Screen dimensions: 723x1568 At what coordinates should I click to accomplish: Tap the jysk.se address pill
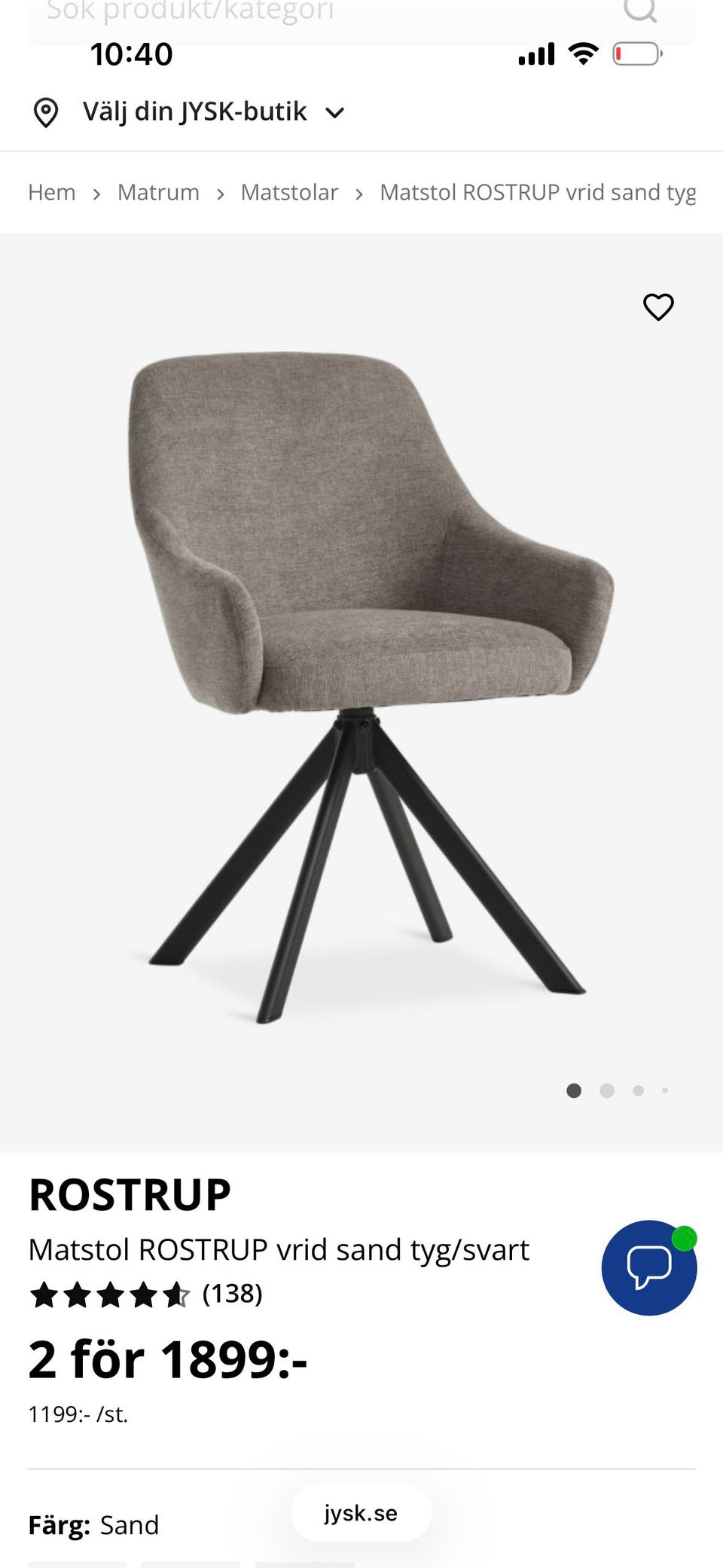[361, 1513]
